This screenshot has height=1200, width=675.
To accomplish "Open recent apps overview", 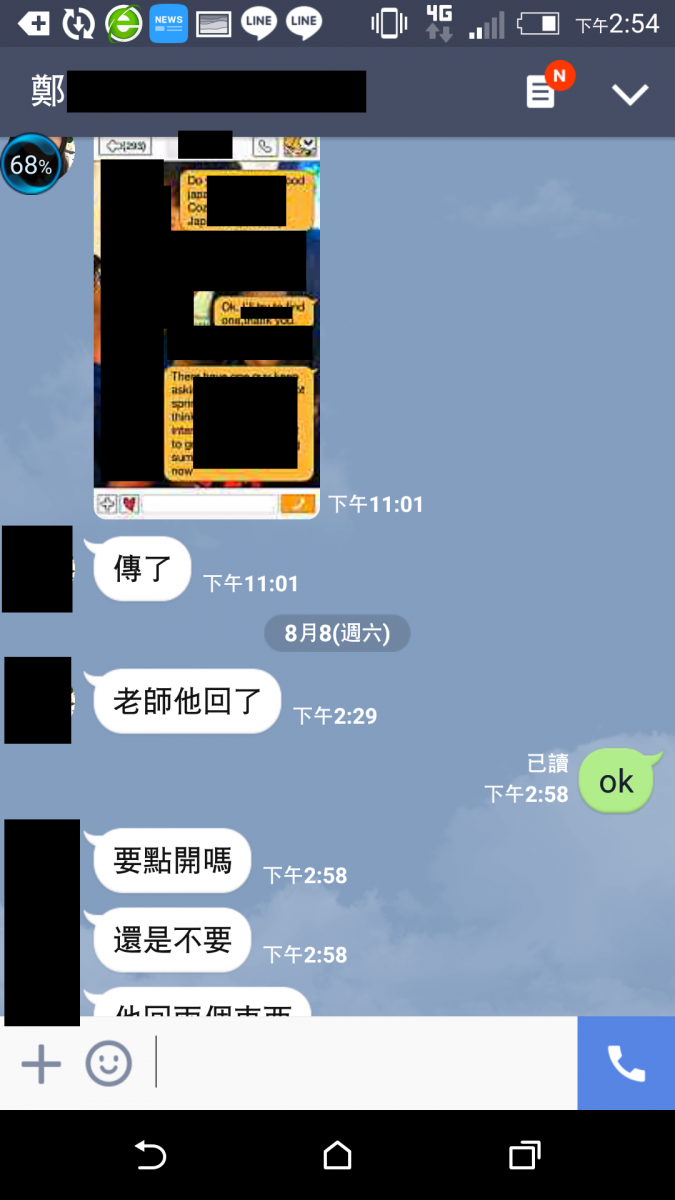I will [x=524, y=1156].
